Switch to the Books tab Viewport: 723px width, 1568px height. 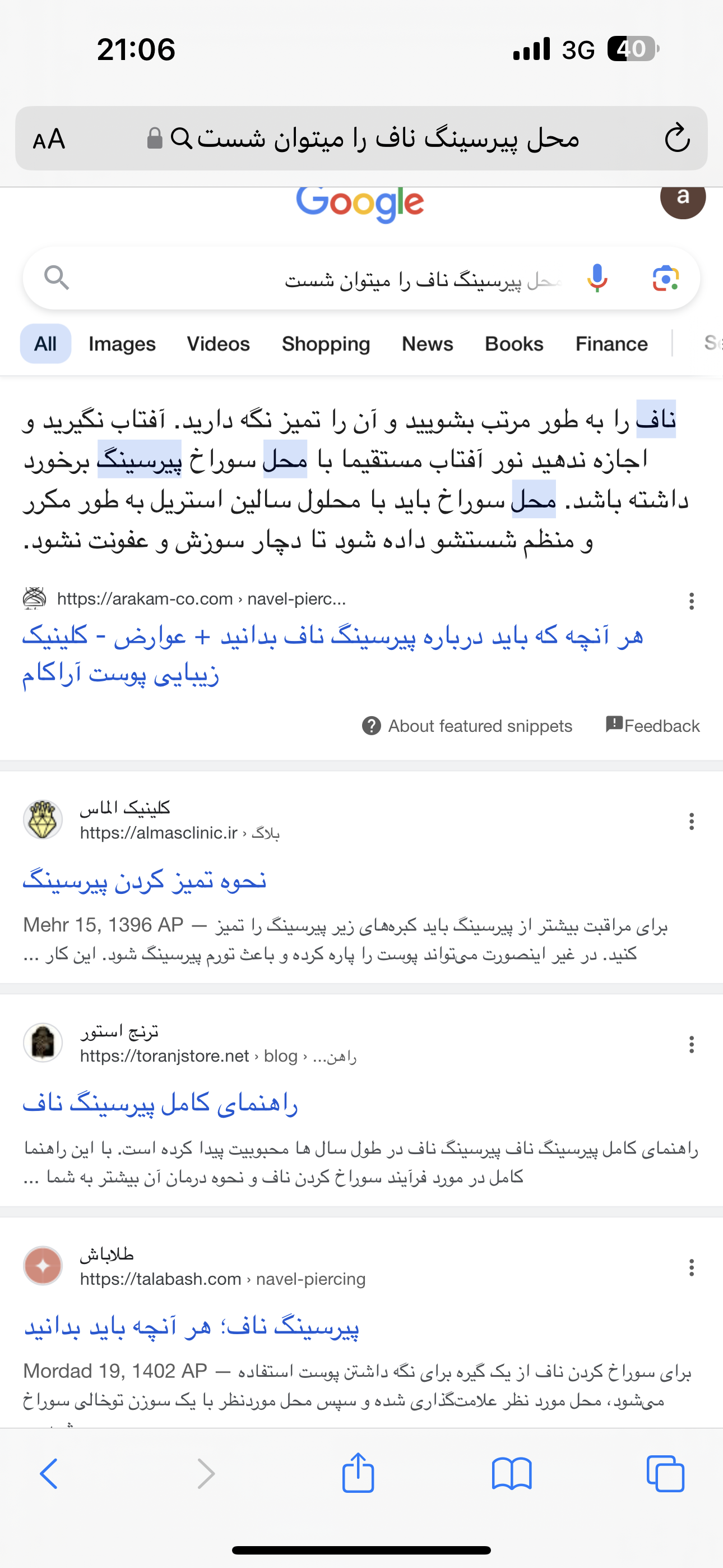click(513, 344)
